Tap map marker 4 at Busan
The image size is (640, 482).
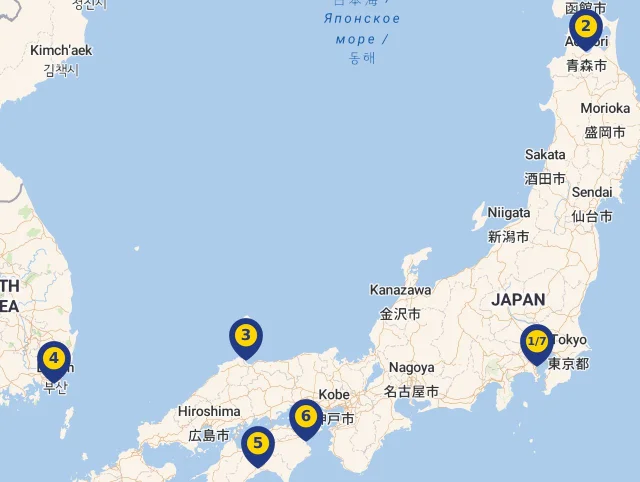(x=53, y=359)
